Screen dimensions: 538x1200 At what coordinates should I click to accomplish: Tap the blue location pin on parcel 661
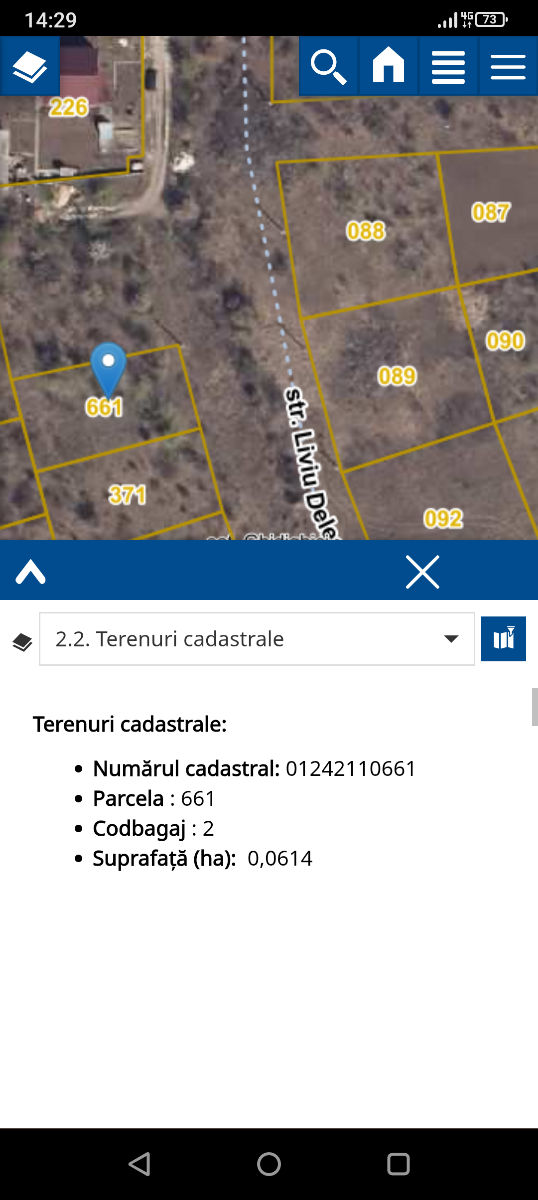click(108, 369)
